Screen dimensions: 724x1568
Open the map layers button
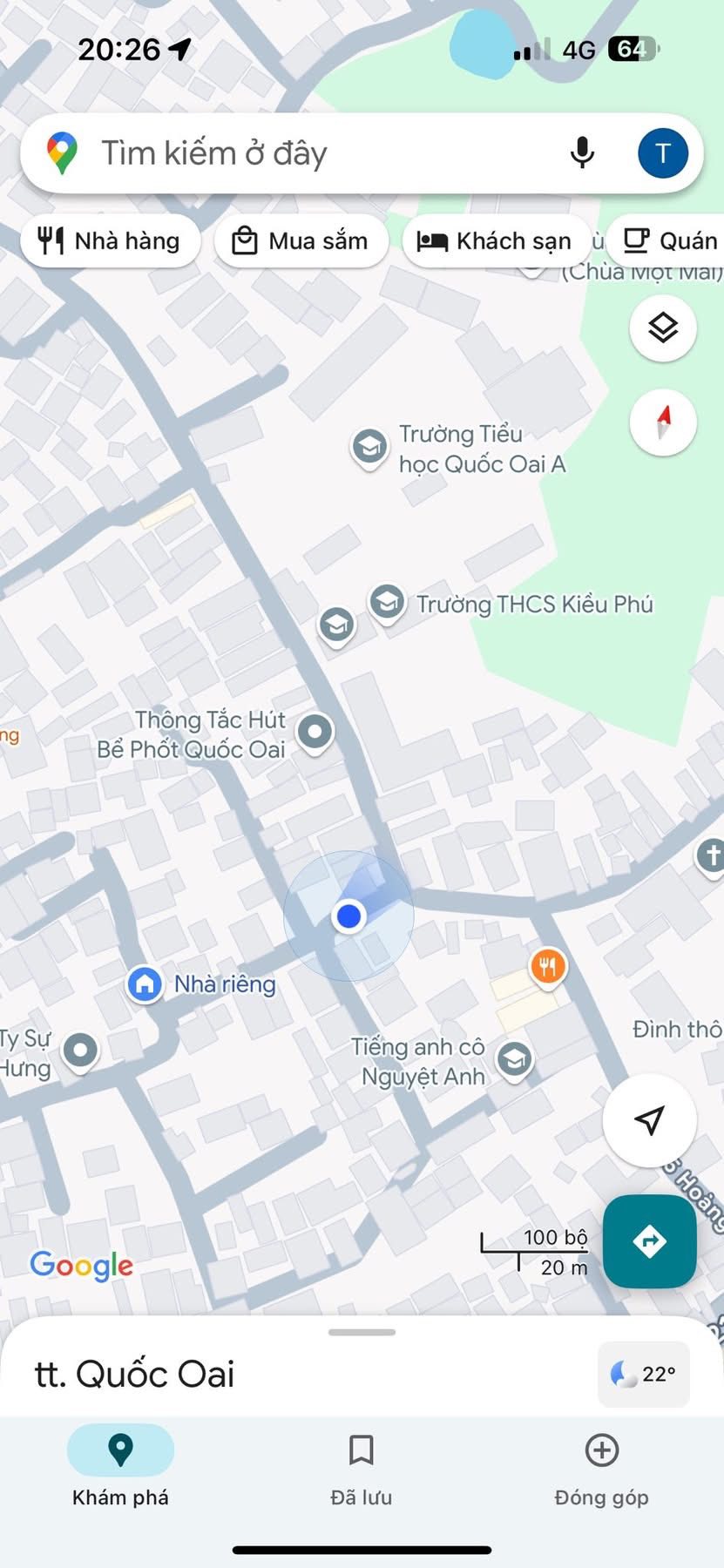[662, 328]
